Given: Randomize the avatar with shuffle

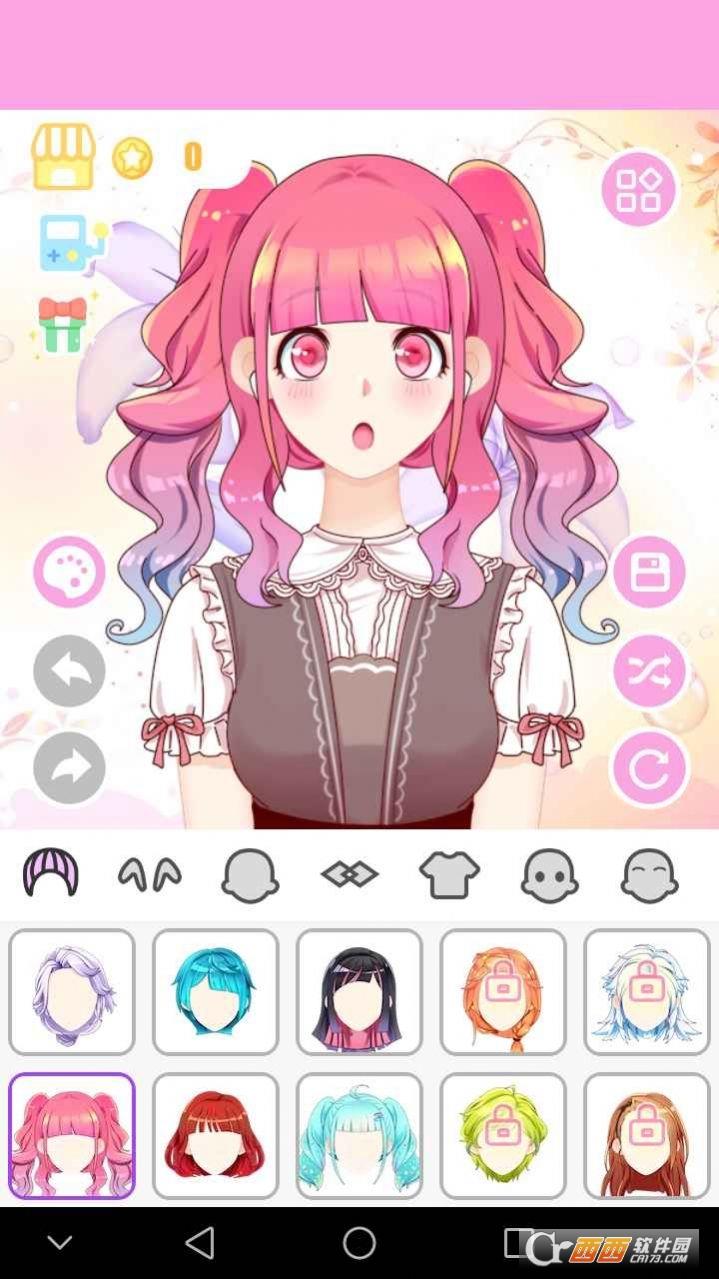Looking at the screenshot, I should tap(649, 671).
